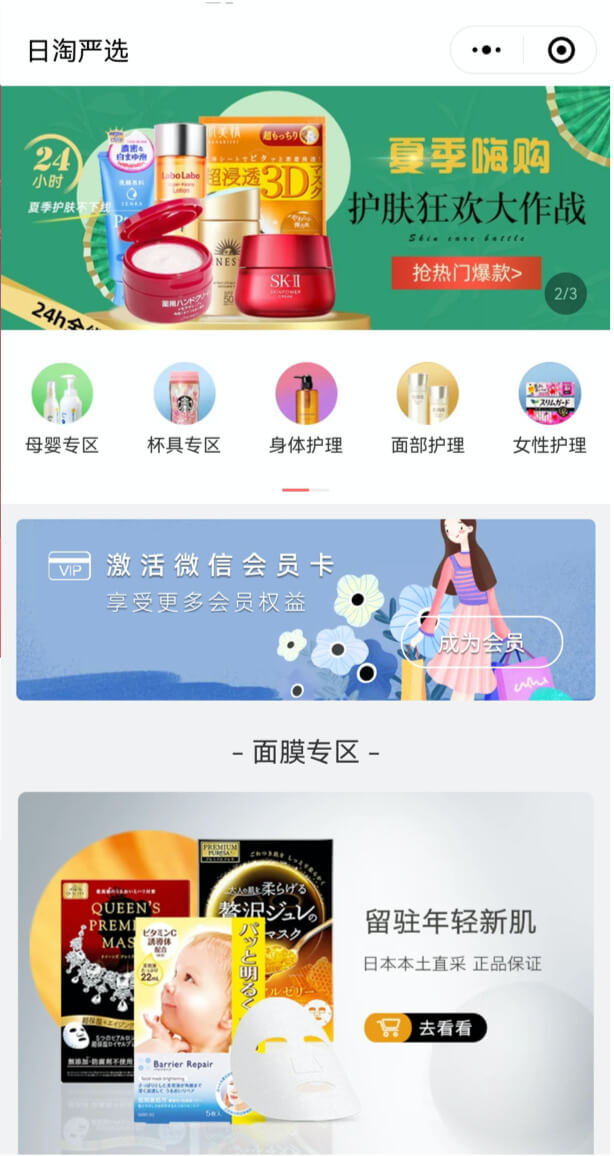
Task: Open the 女性护理 category
Action: [x=549, y=409]
